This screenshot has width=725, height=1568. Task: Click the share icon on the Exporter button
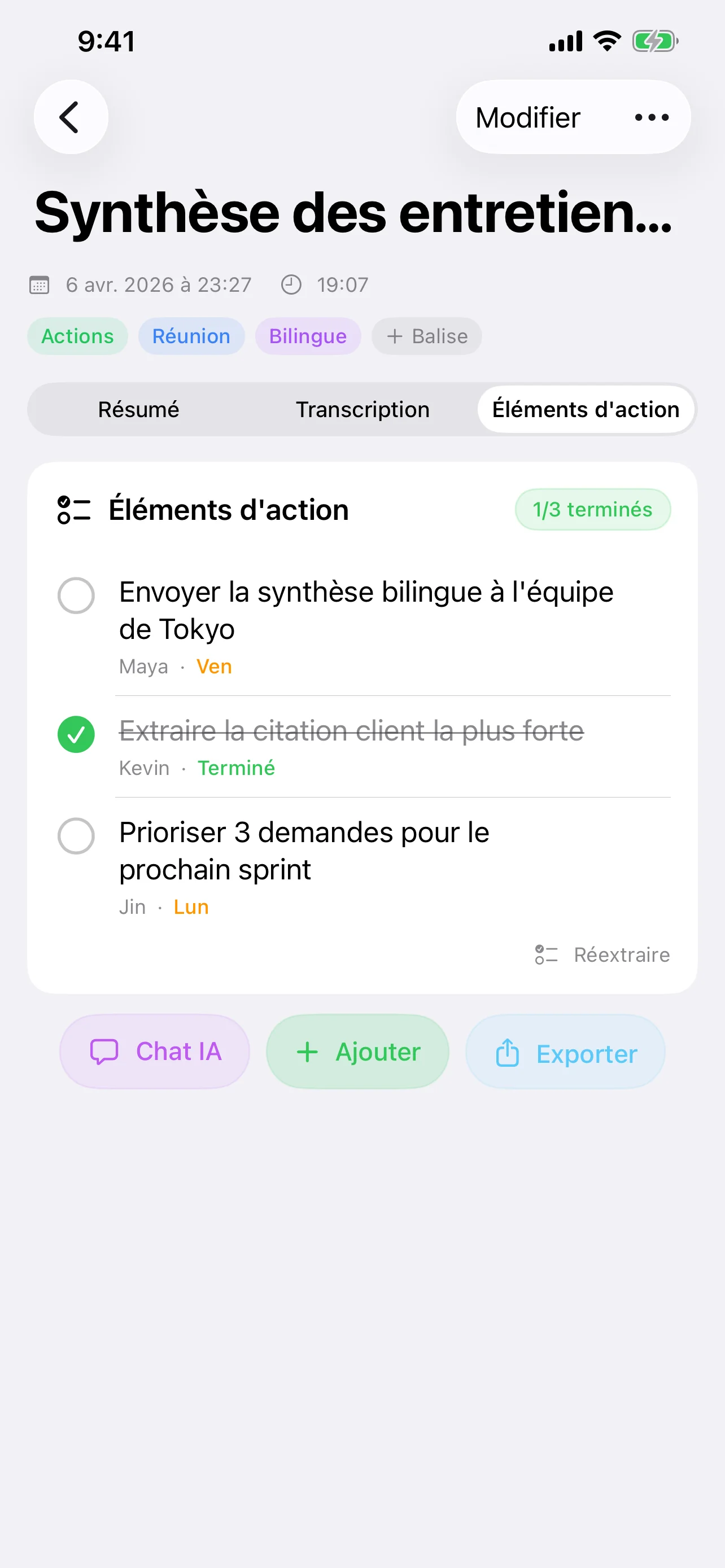(x=508, y=1051)
